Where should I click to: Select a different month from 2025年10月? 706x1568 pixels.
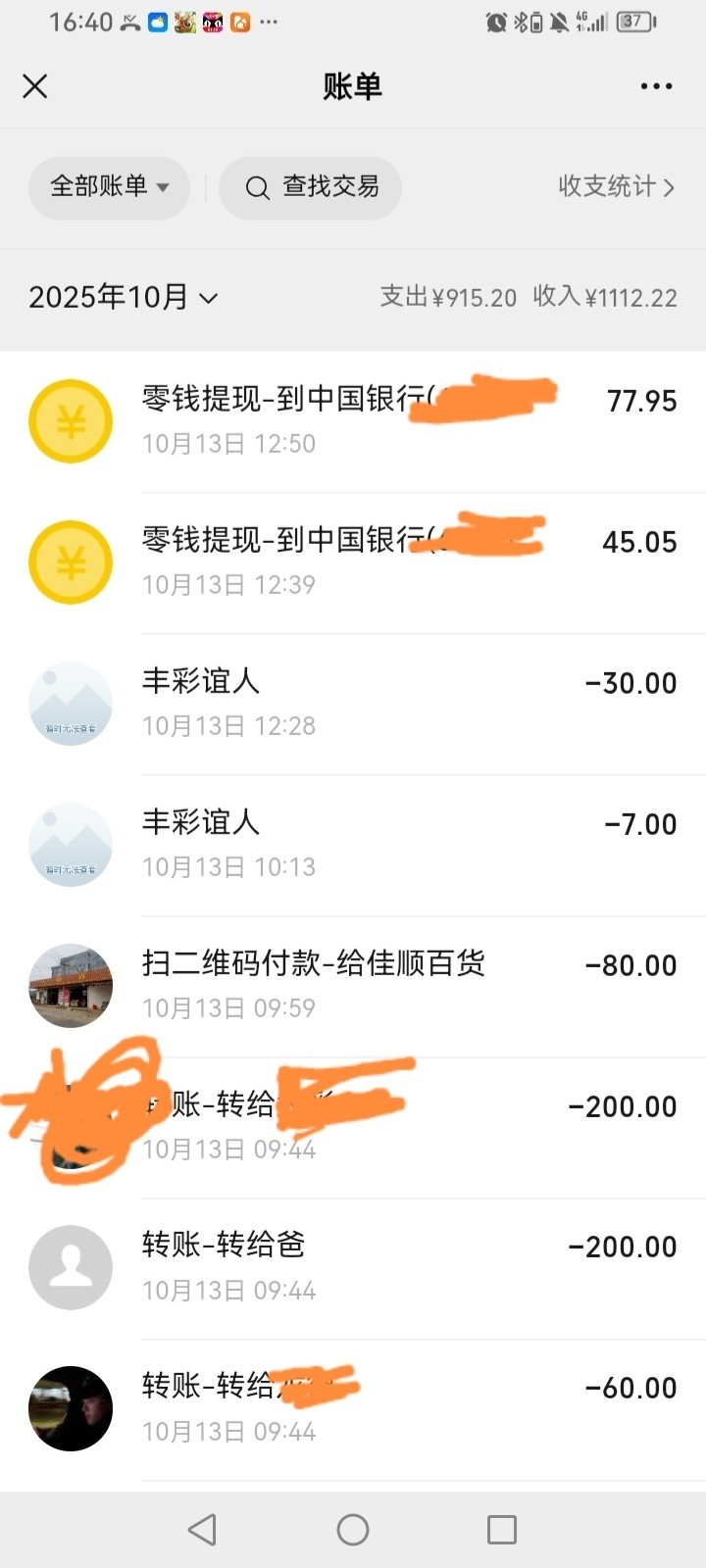(x=123, y=297)
